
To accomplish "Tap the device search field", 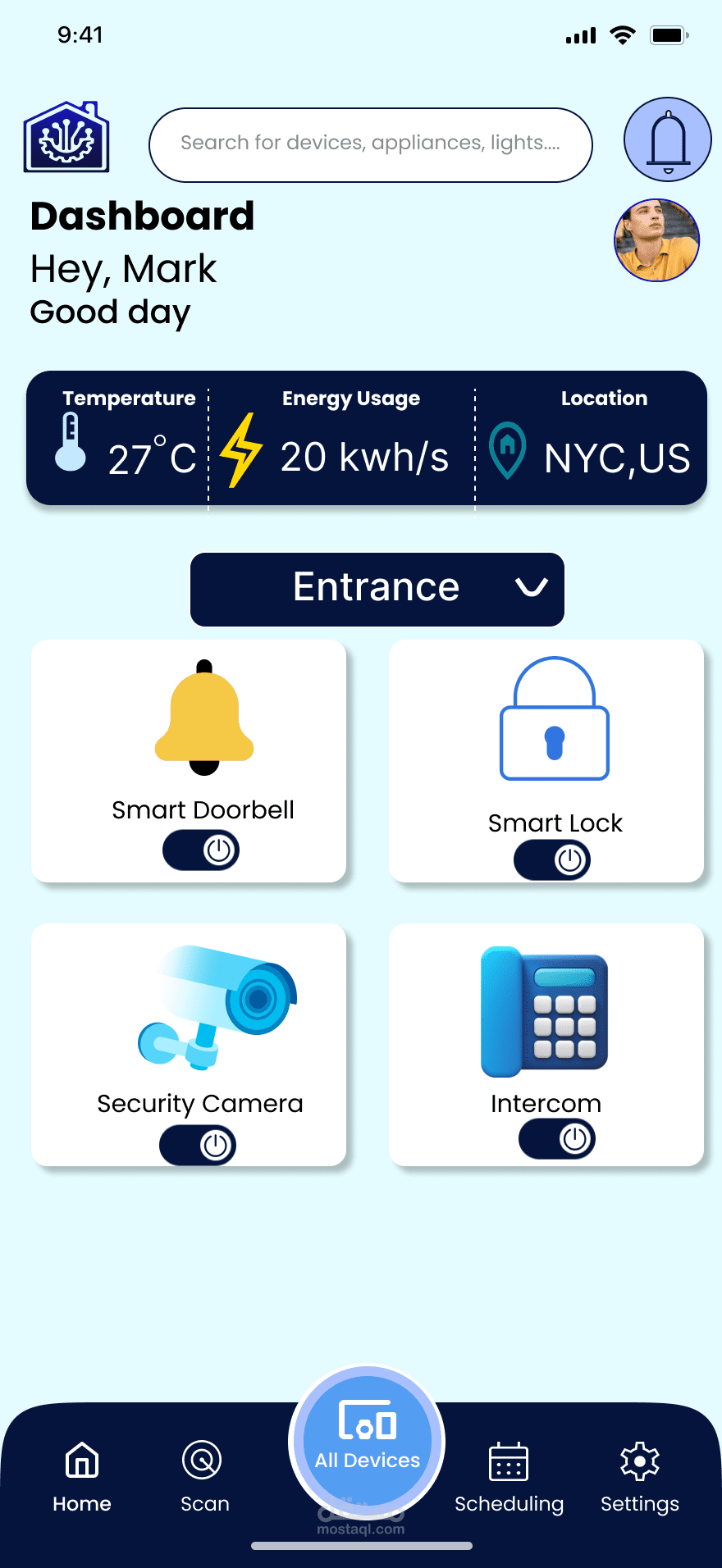I will [x=371, y=145].
